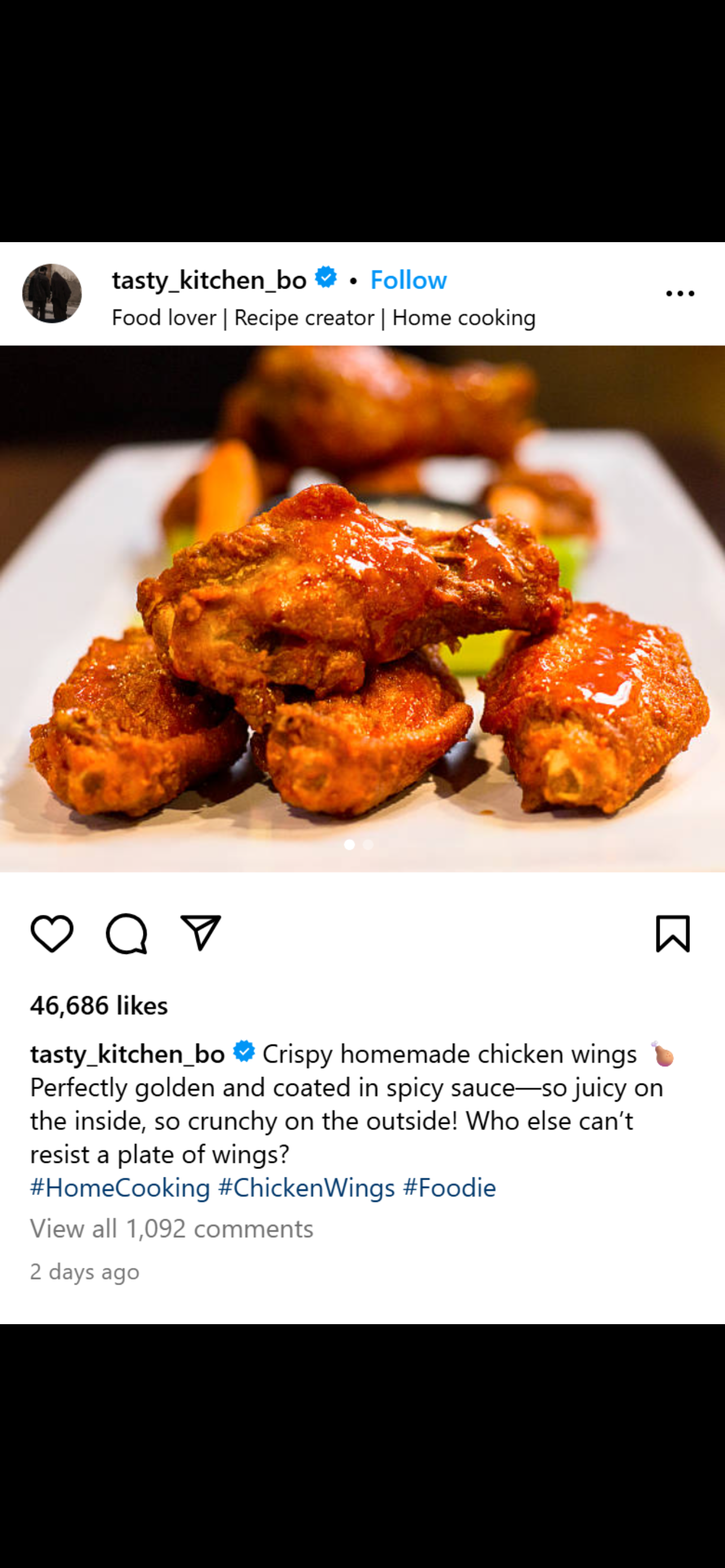Follow tasty_kitchen_bo
The image size is (725, 1568).
pos(408,280)
